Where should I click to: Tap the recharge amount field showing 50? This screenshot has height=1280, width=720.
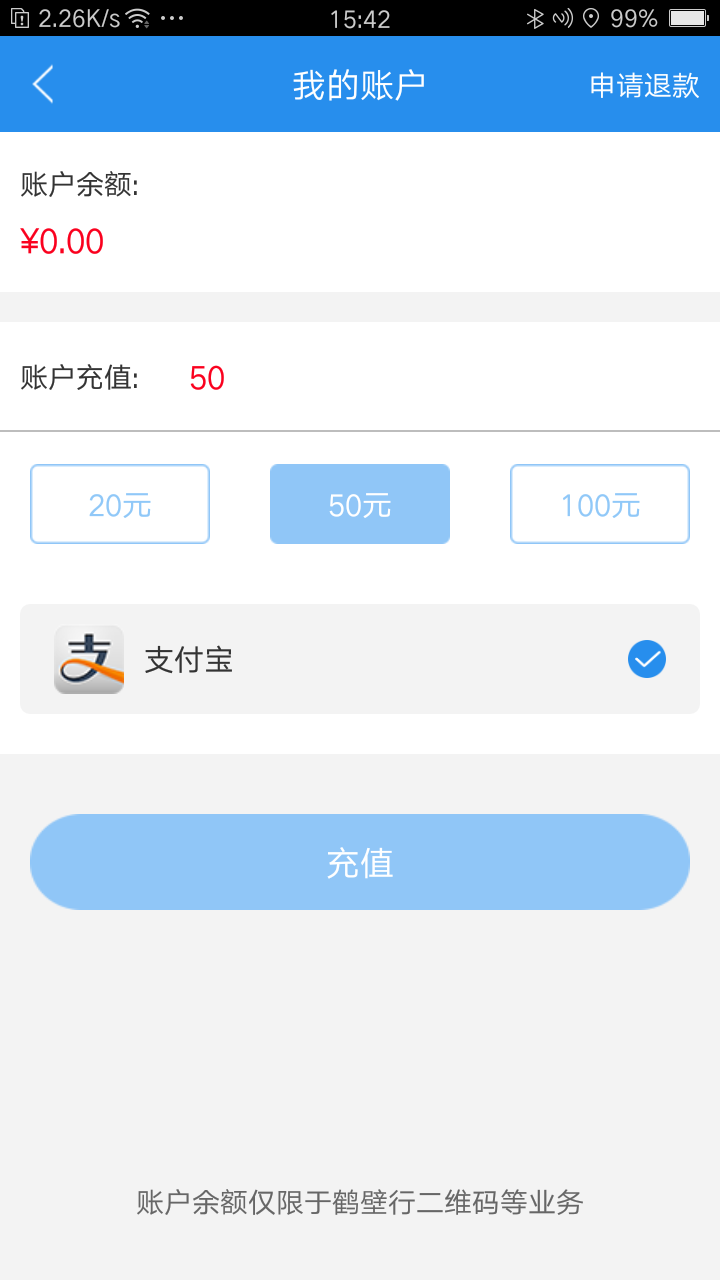(207, 378)
